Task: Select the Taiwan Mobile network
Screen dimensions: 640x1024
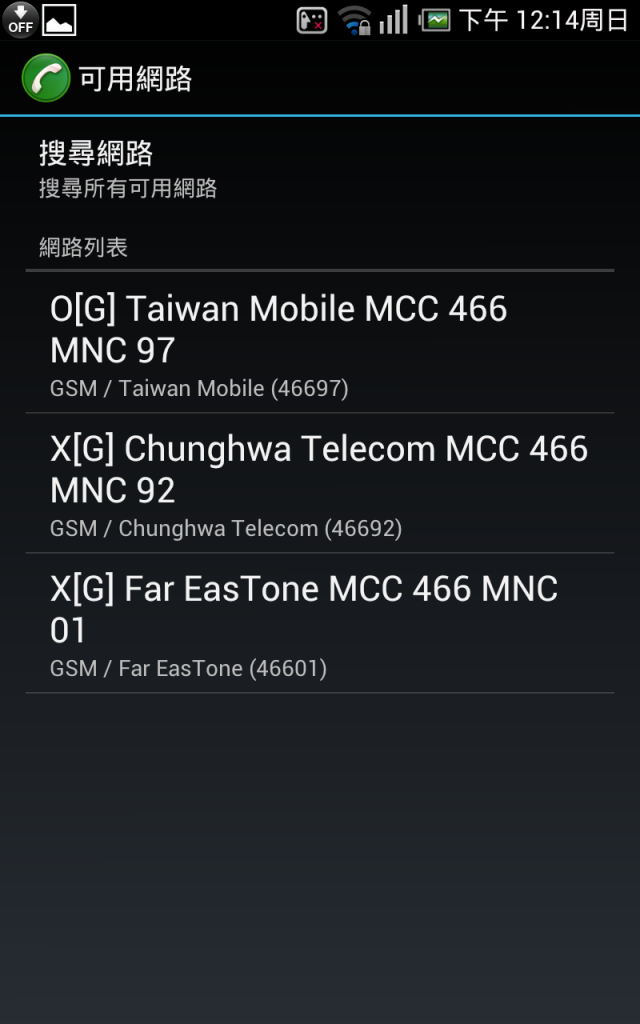Action: [320, 344]
